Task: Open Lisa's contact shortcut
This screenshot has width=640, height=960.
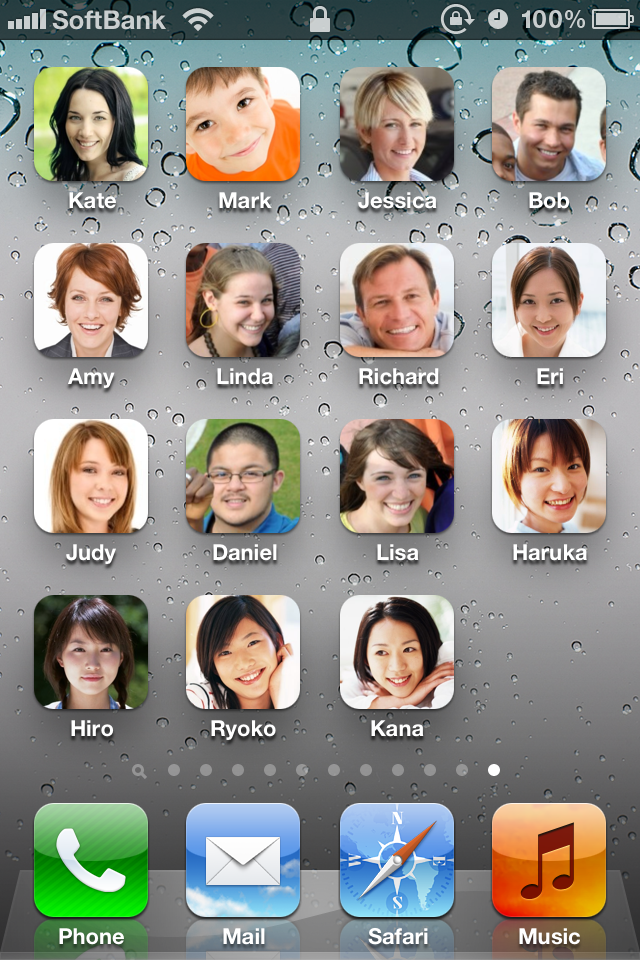Action: (397, 476)
